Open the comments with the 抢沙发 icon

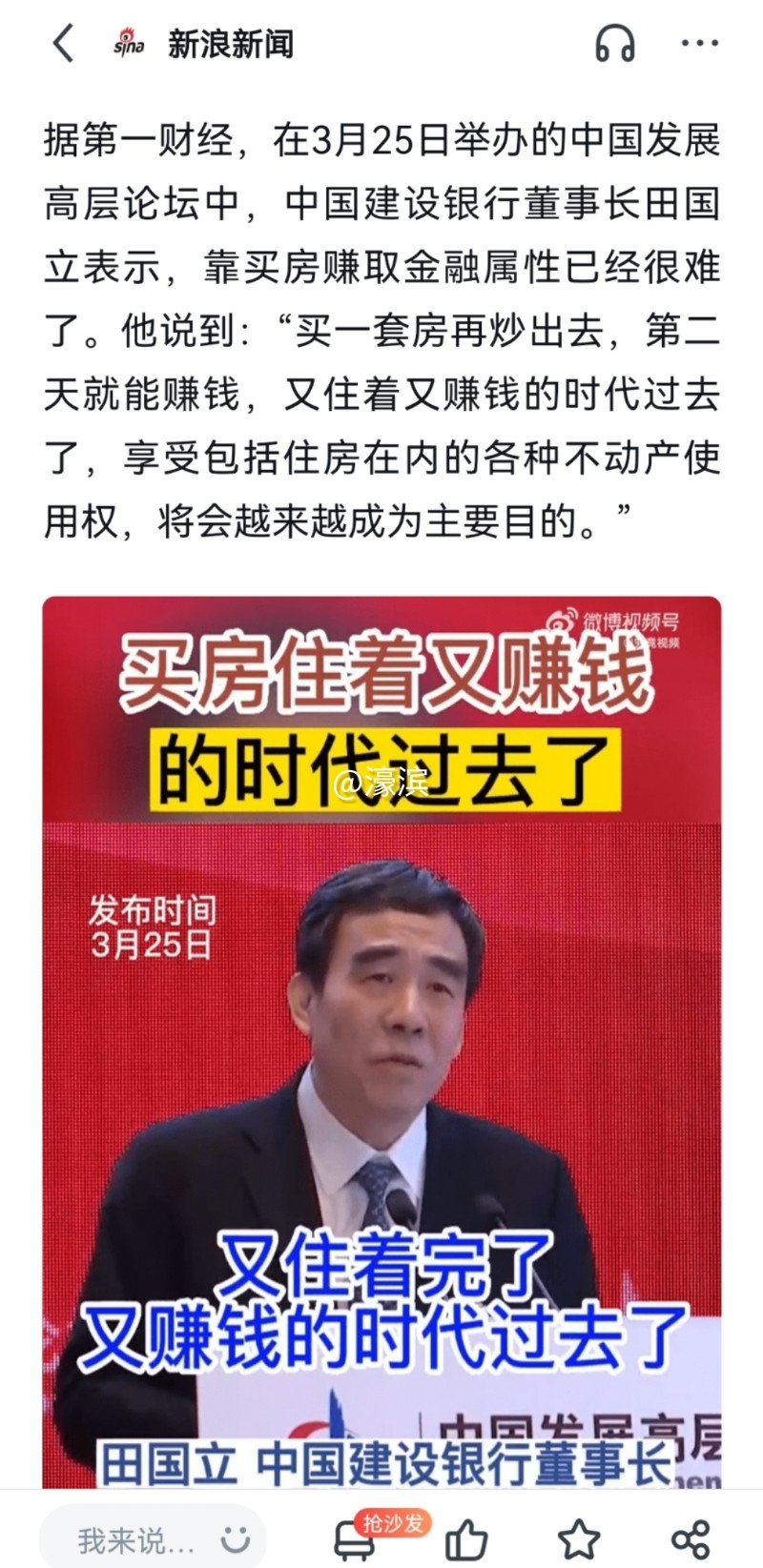click(x=355, y=1538)
